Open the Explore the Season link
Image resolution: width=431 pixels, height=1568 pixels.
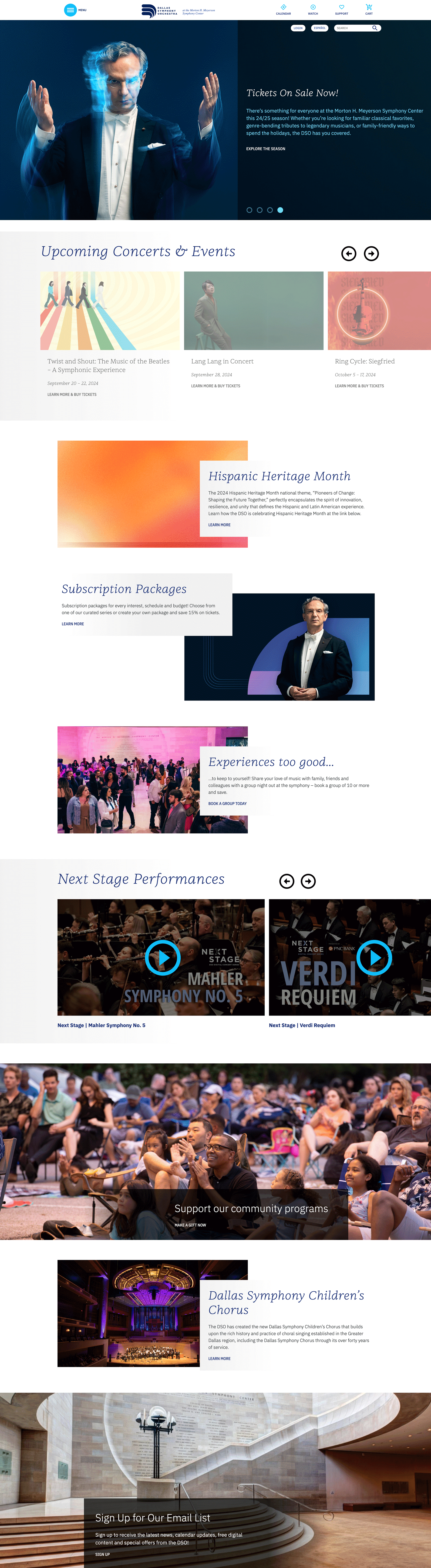[265, 149]
